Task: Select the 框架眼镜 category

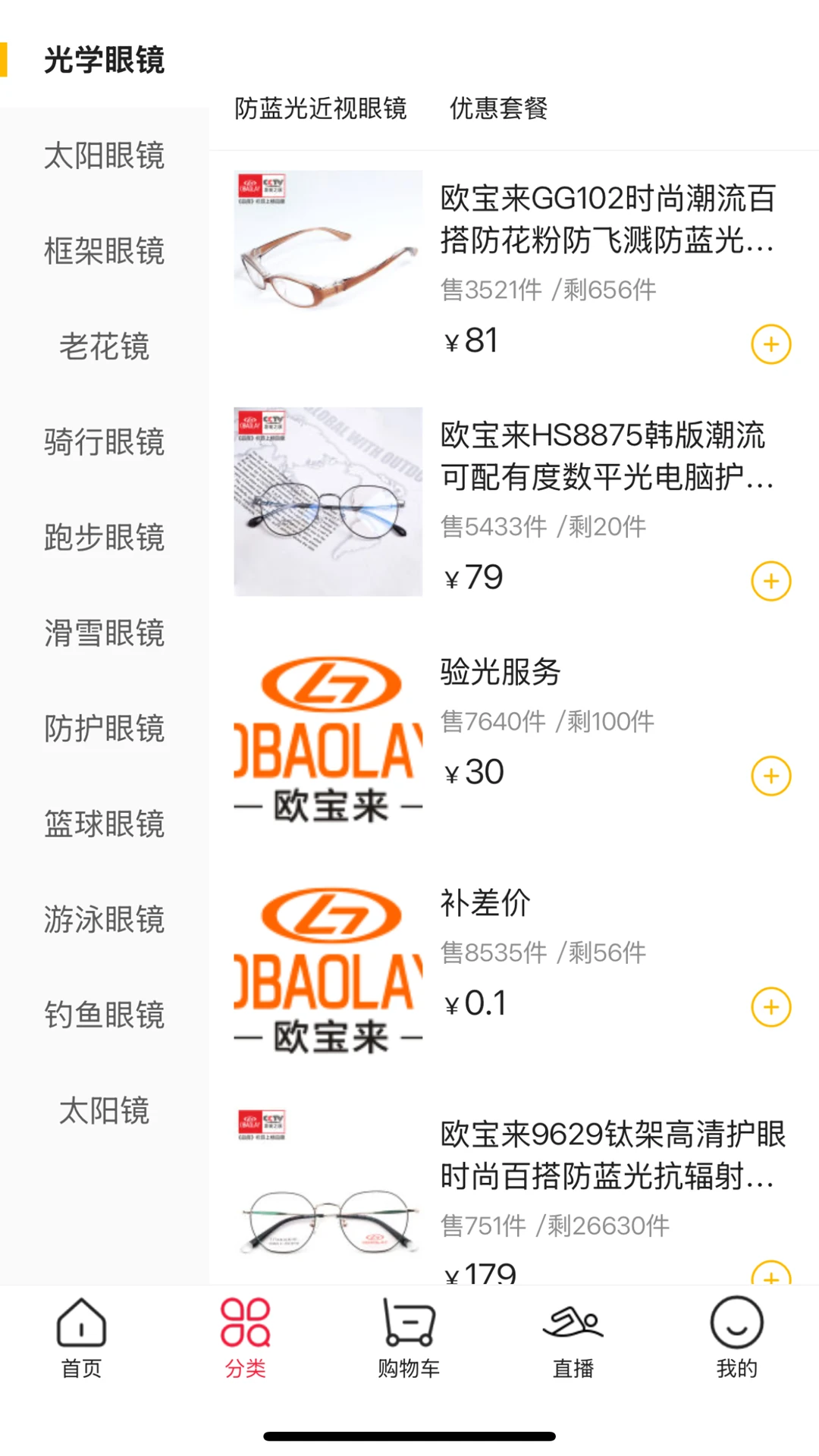Action: click(104, 251)
